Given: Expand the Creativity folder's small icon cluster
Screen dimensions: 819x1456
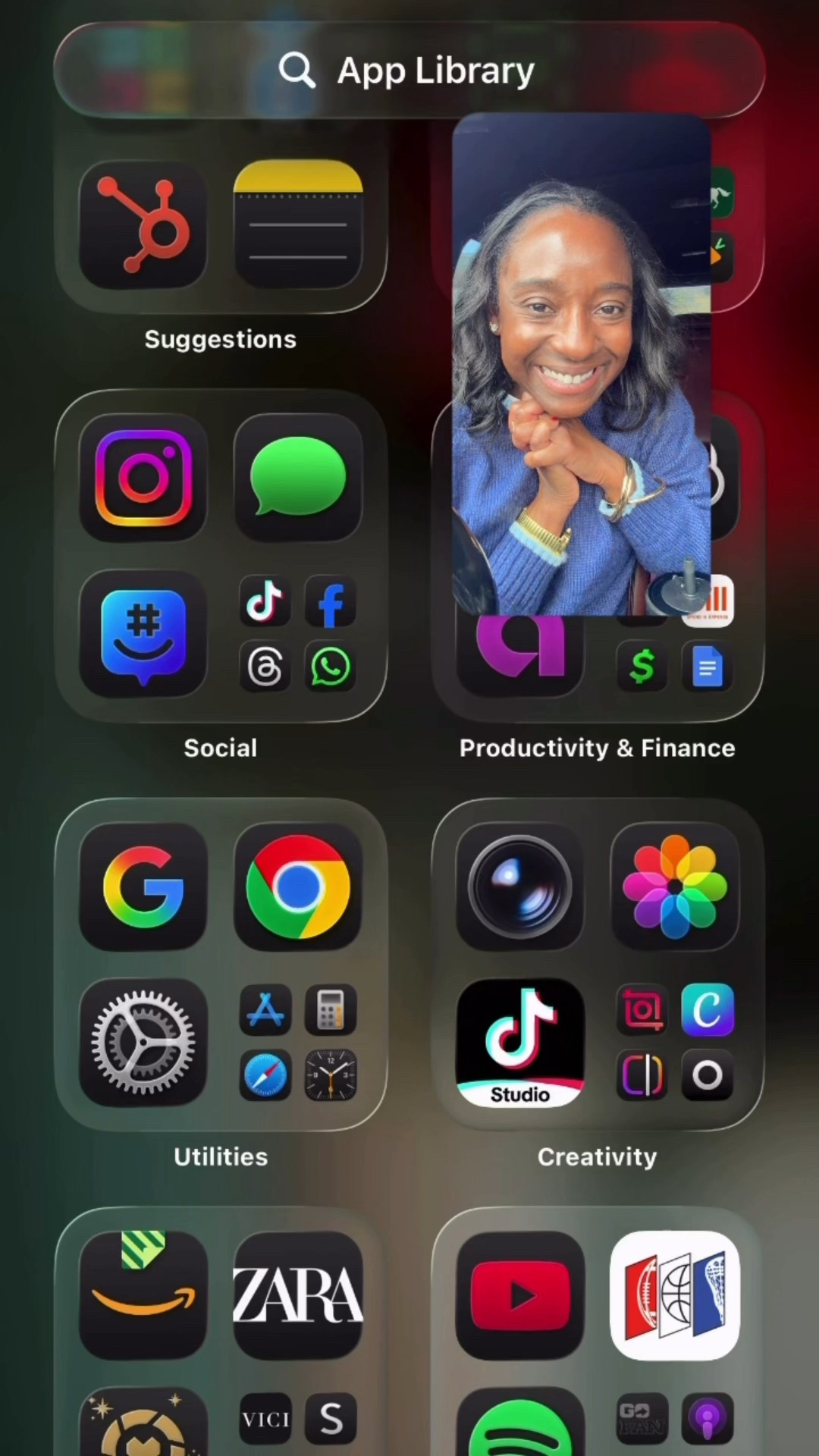Looking at the screenshot, I should 674,1043.
